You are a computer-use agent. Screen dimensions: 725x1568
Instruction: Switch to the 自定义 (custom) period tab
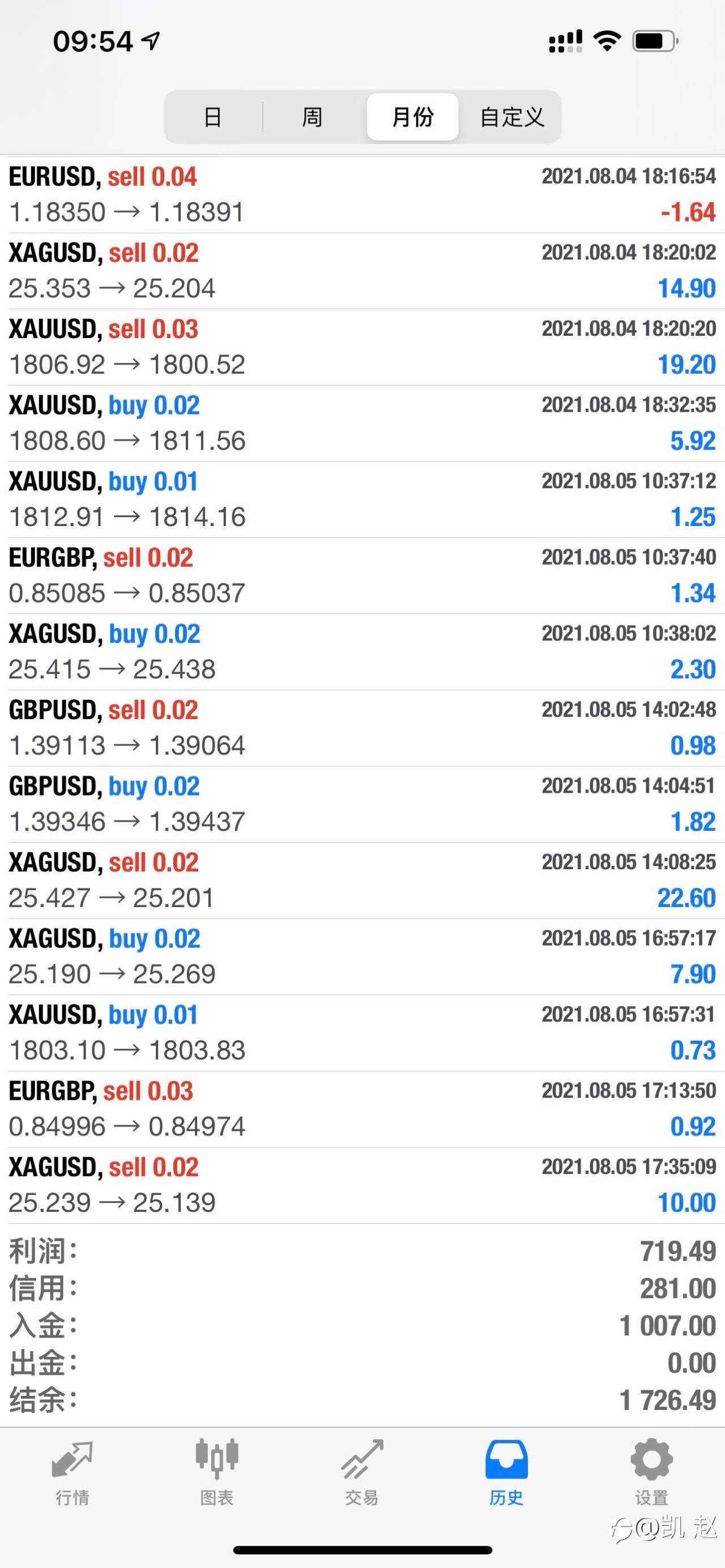pos(511,117)
